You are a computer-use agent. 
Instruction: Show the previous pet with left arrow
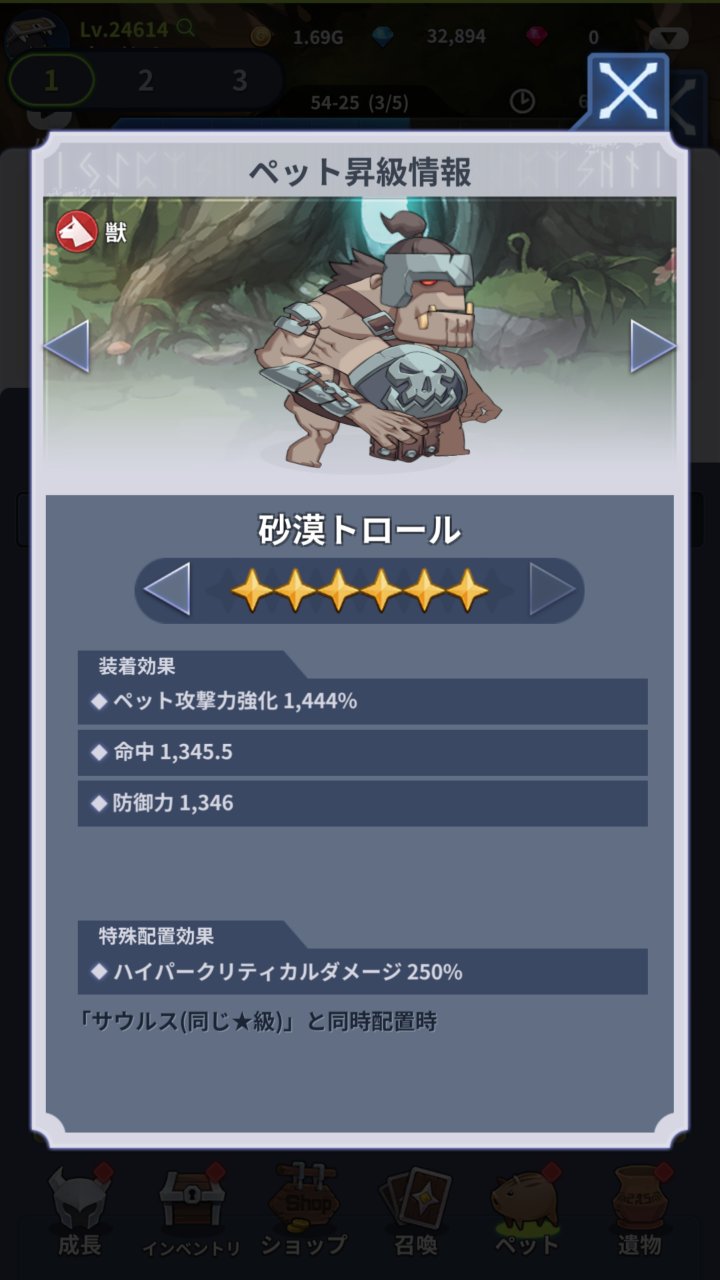pos(67,346)
